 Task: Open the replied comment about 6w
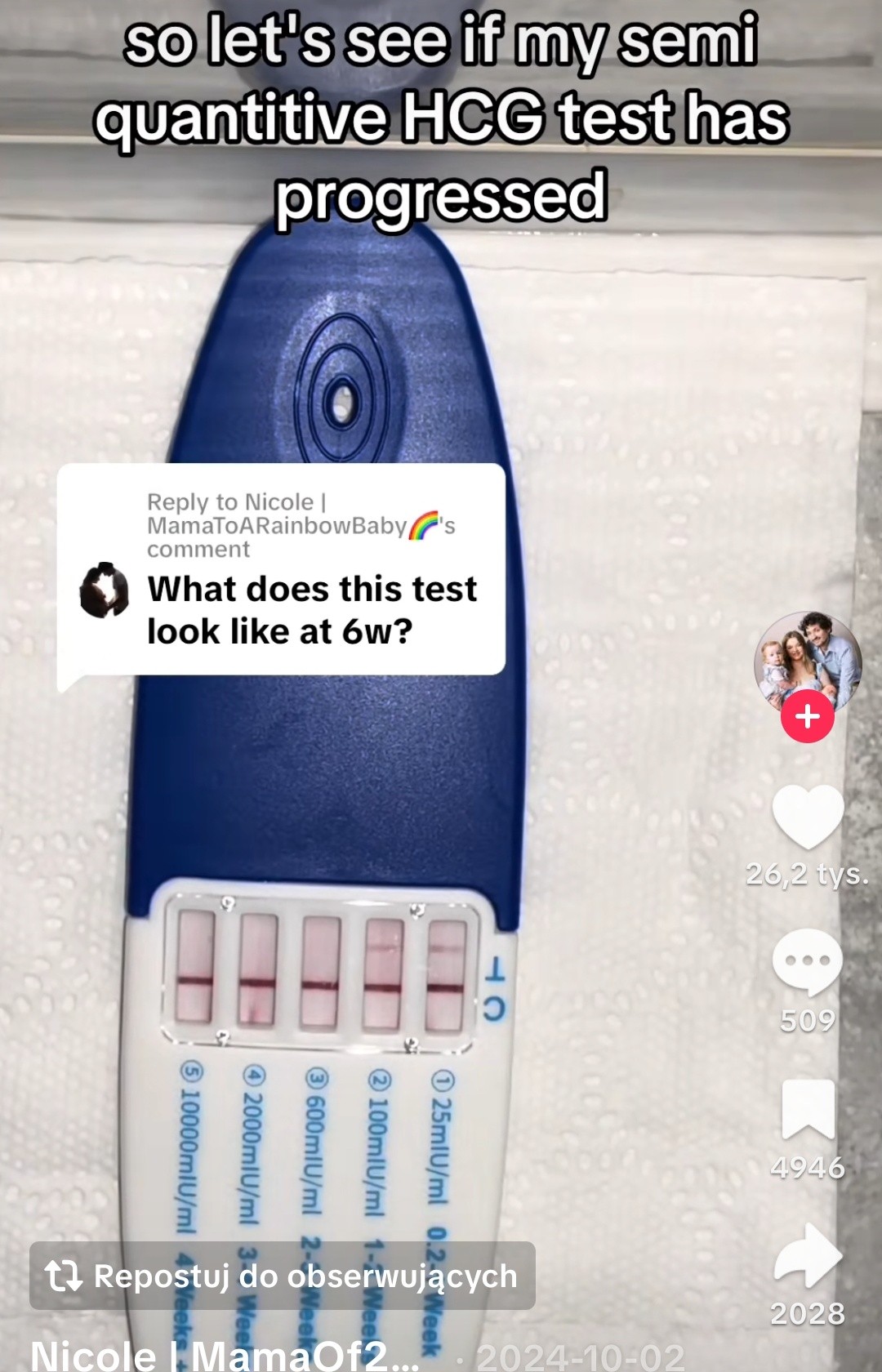point(281,569)
